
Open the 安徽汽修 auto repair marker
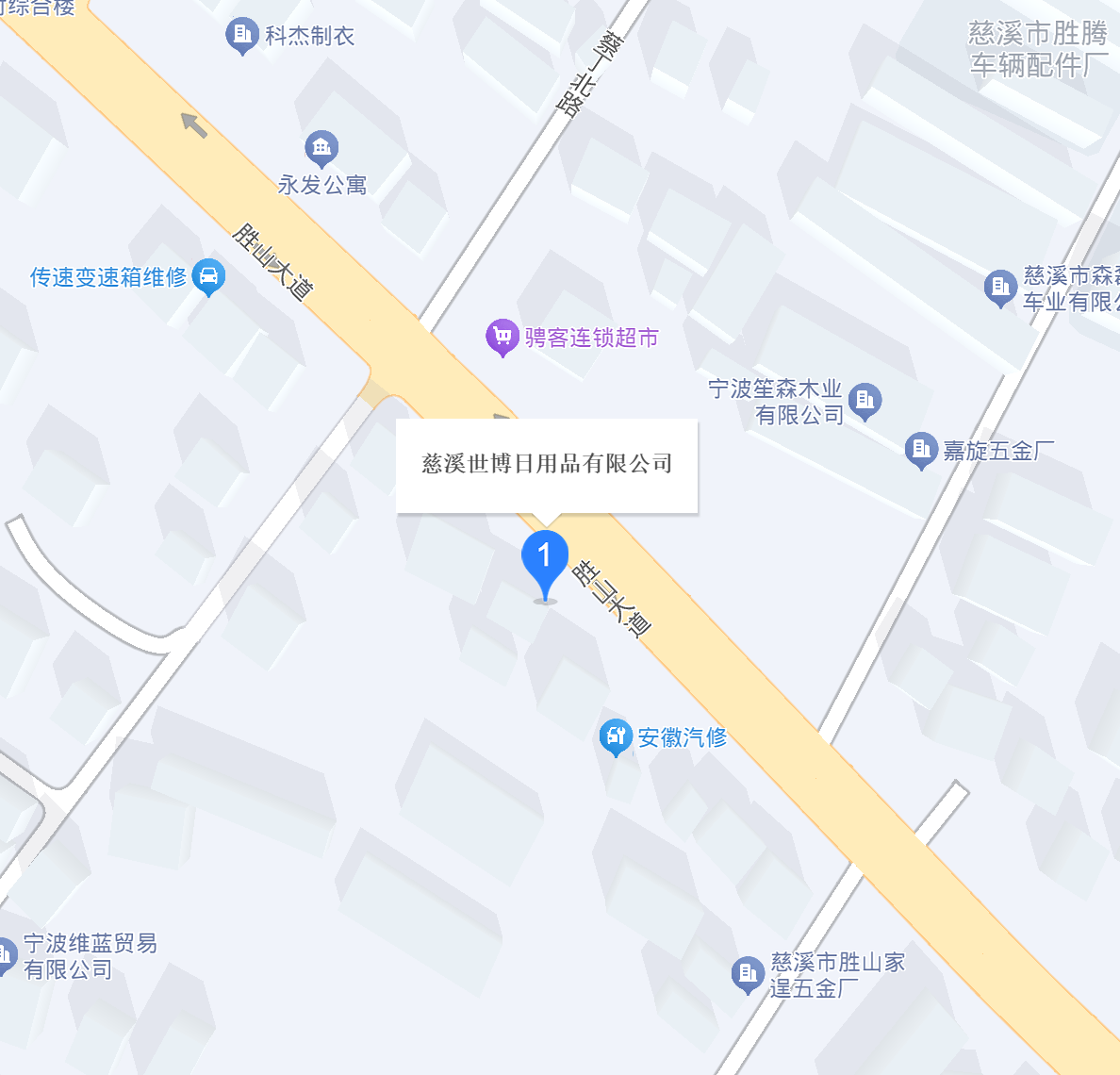pos(615,736)
